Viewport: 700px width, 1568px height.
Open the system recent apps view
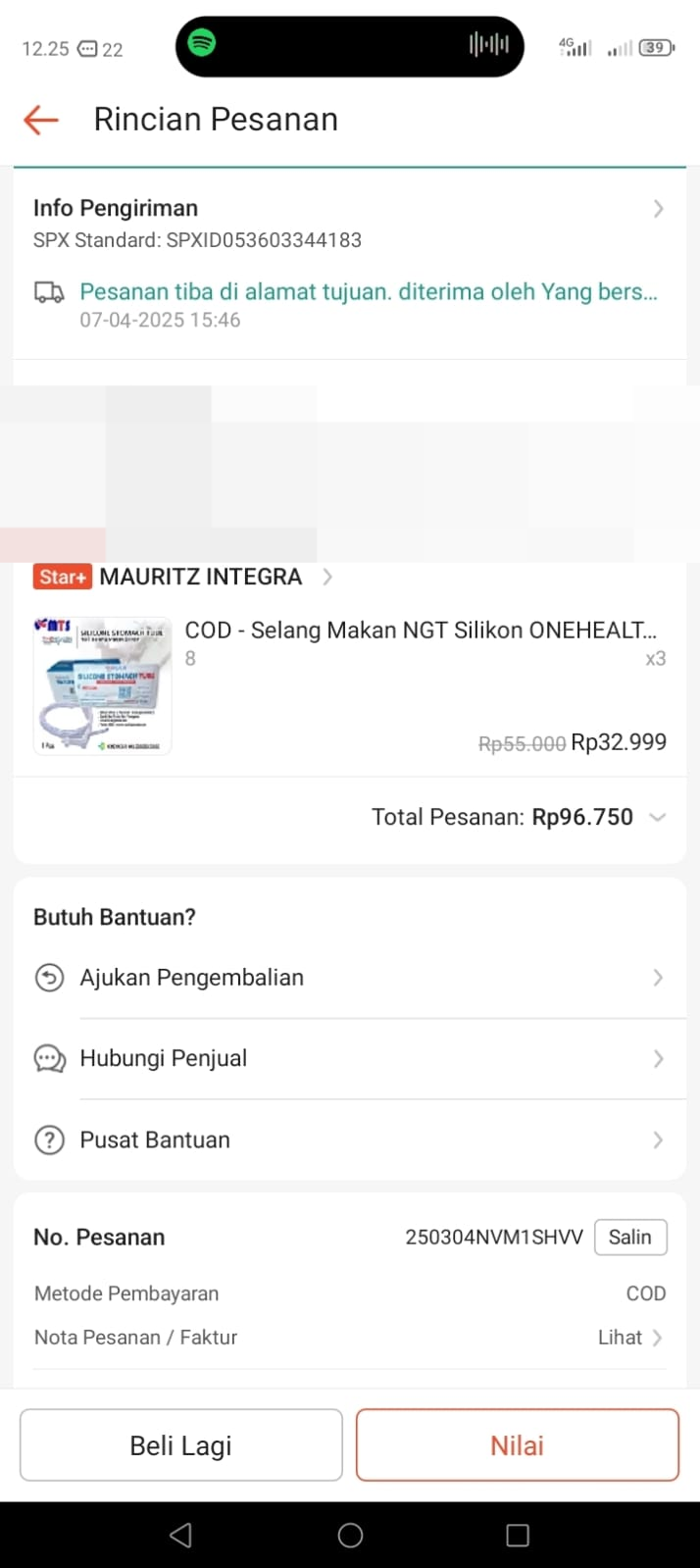click(x=518, y=1535)
